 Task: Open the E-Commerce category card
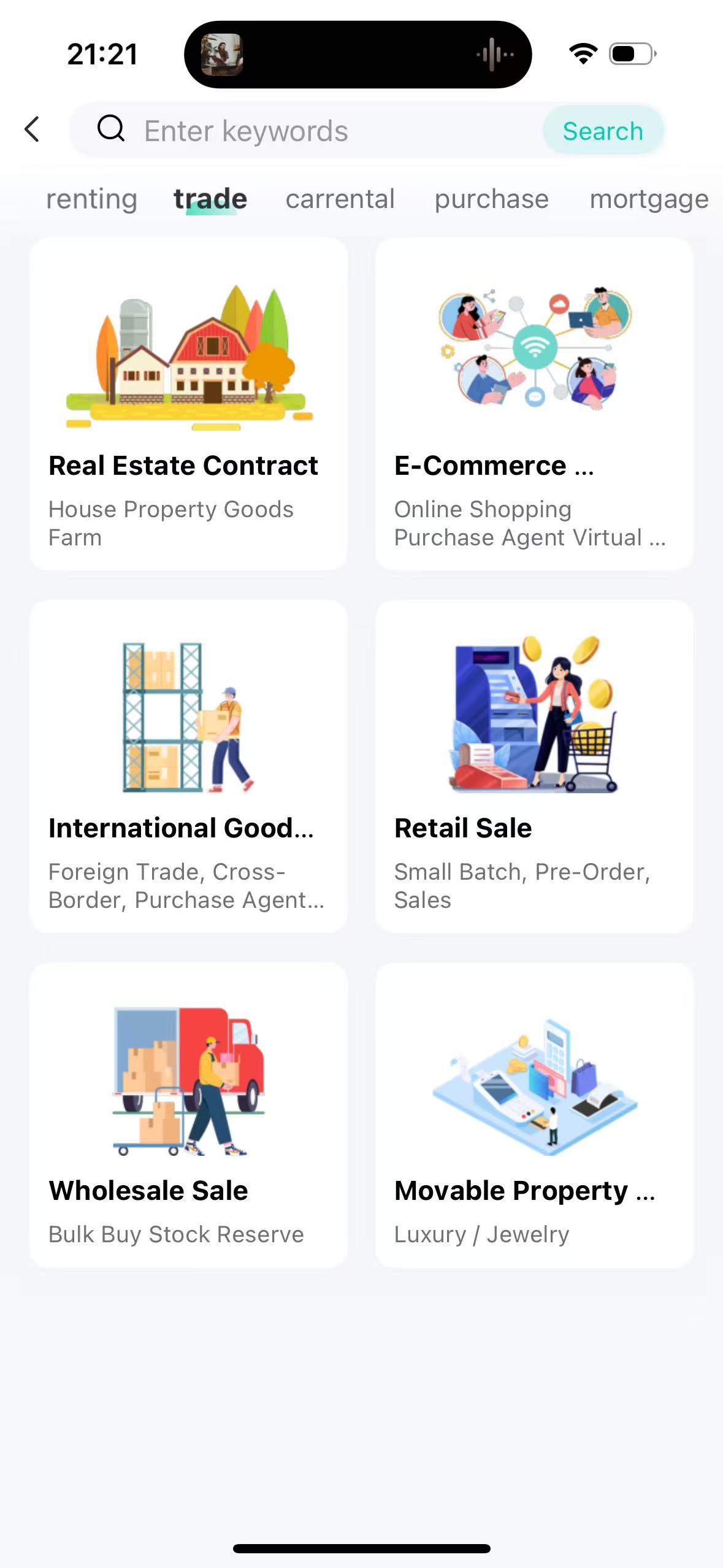coord(534,405)
